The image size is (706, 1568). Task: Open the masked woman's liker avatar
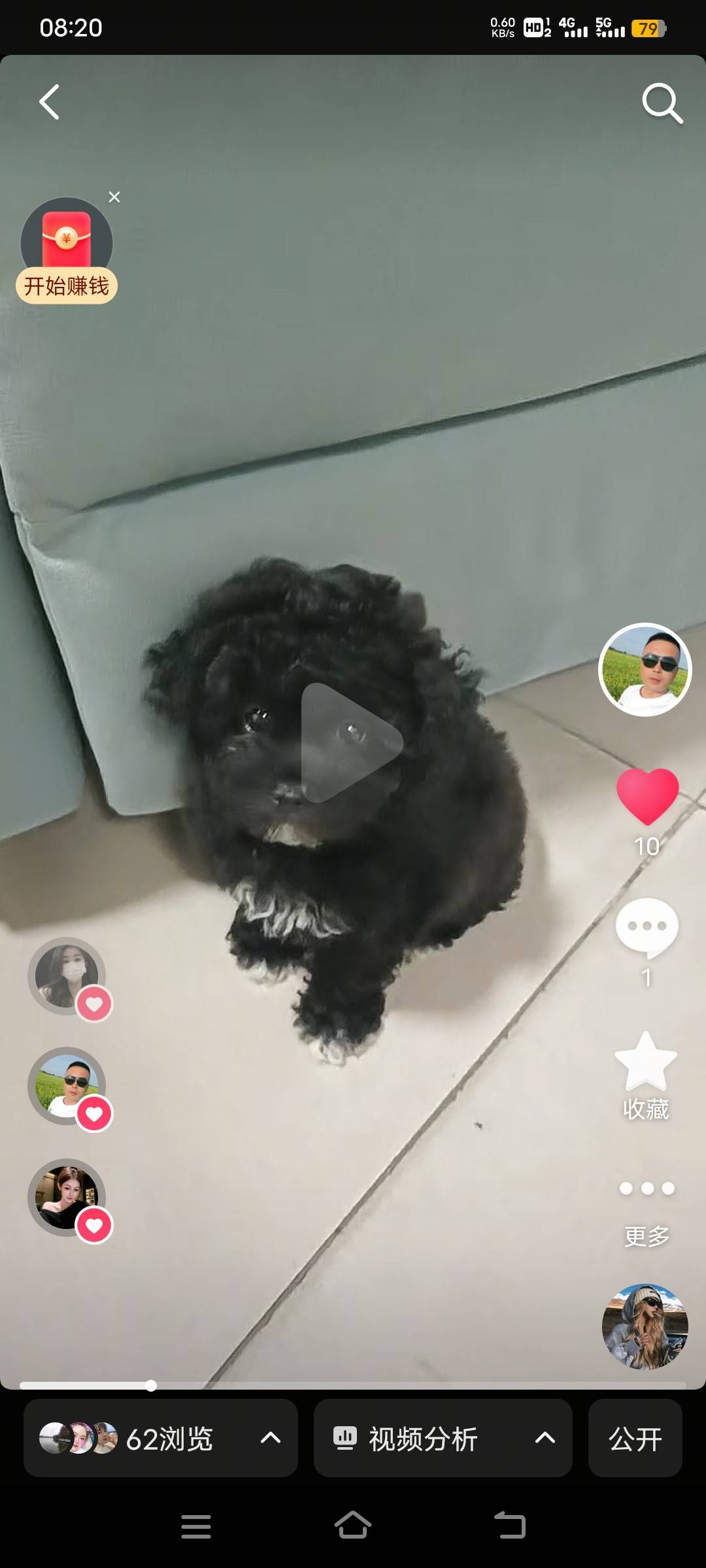pyautogui.click(x=67, y=975)
